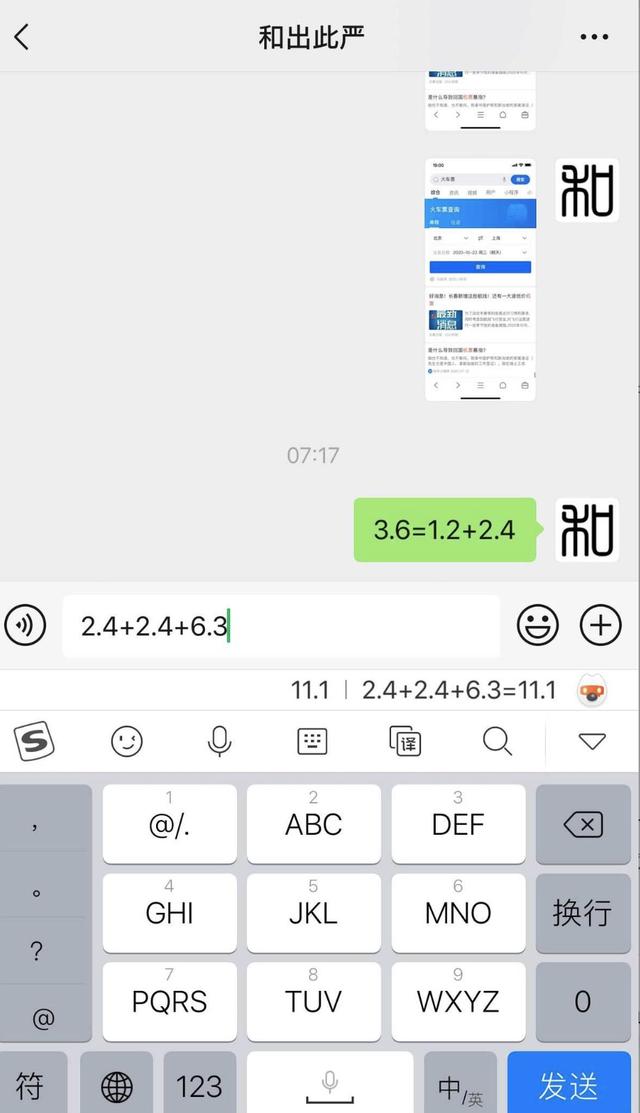Screen dimensions: 640x1113
Task: Open the bus ticket screenshot image
Action: 480,280
